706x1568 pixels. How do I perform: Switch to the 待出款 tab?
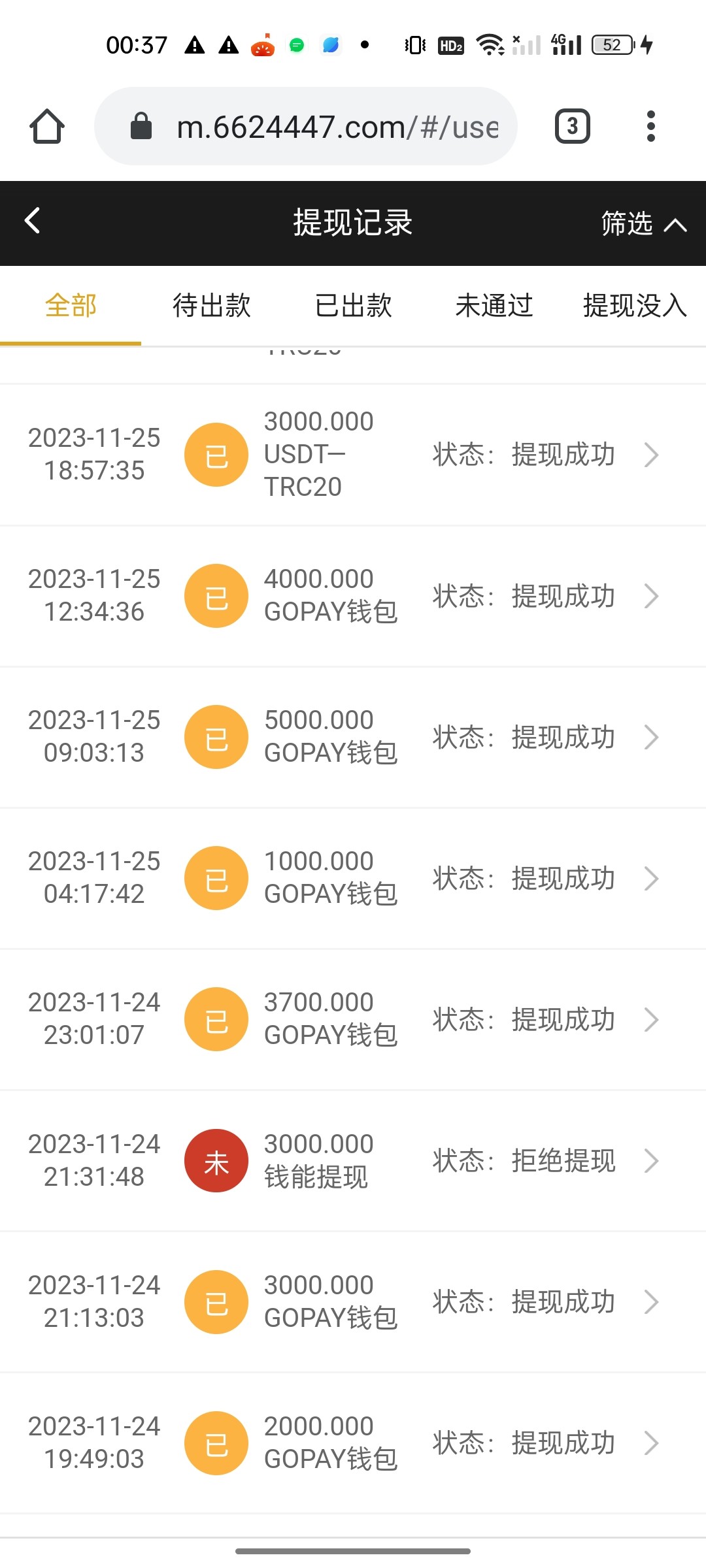coord(212,306)
